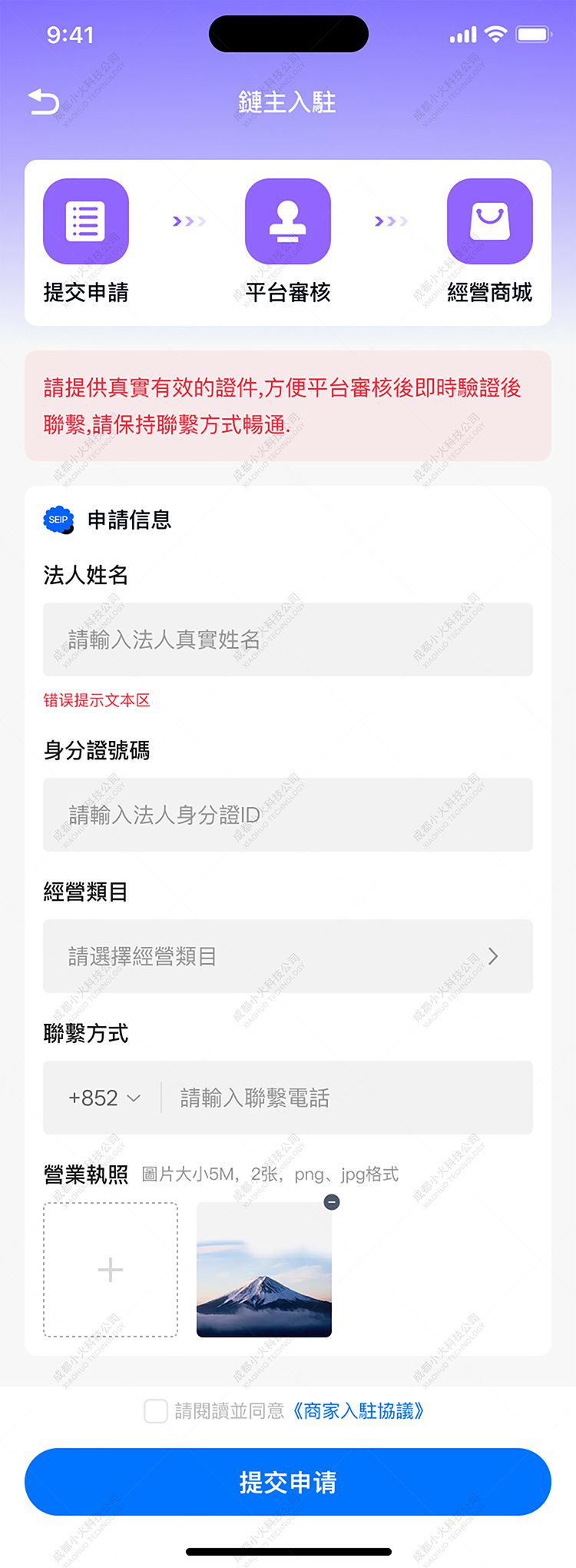Click the 提交申請 document icon
Viewport: 576px width, 1568px height.
(x=86, y=221)
